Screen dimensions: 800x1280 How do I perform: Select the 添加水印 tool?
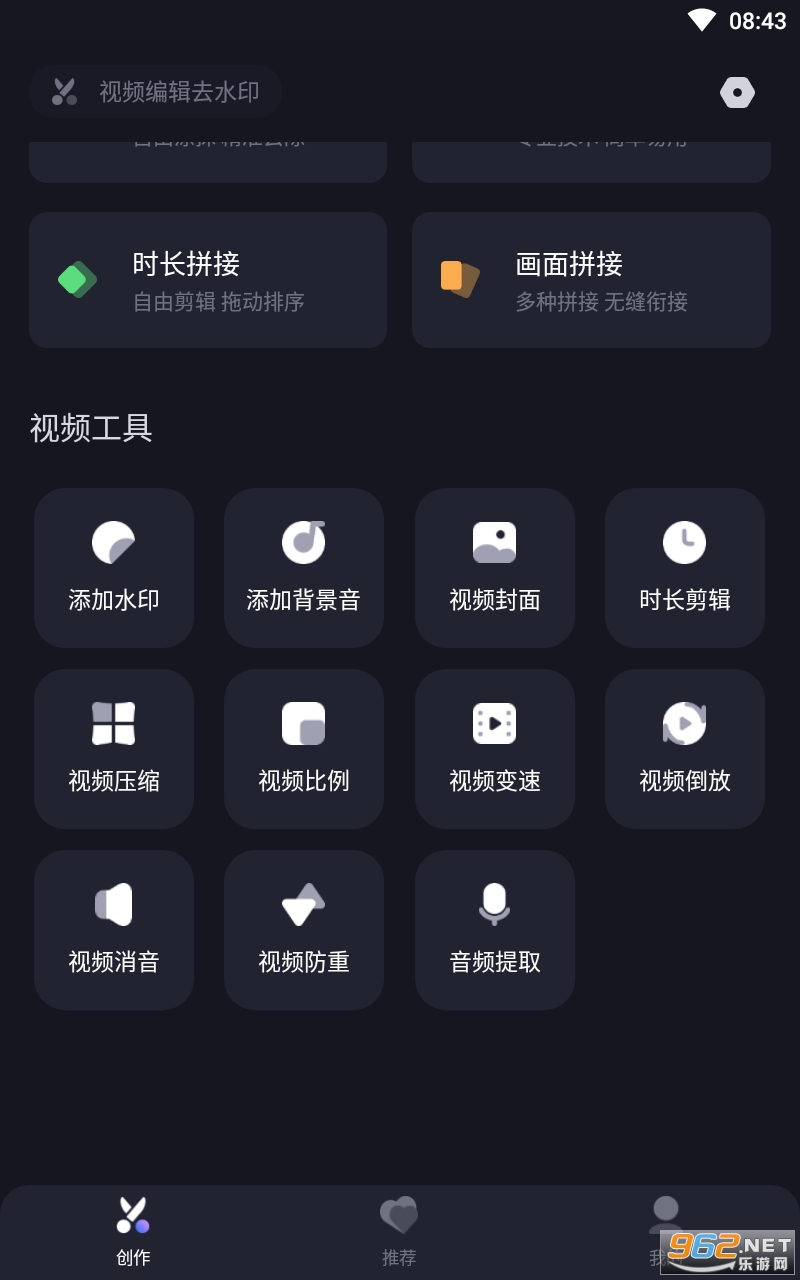(x=114, y=568)
